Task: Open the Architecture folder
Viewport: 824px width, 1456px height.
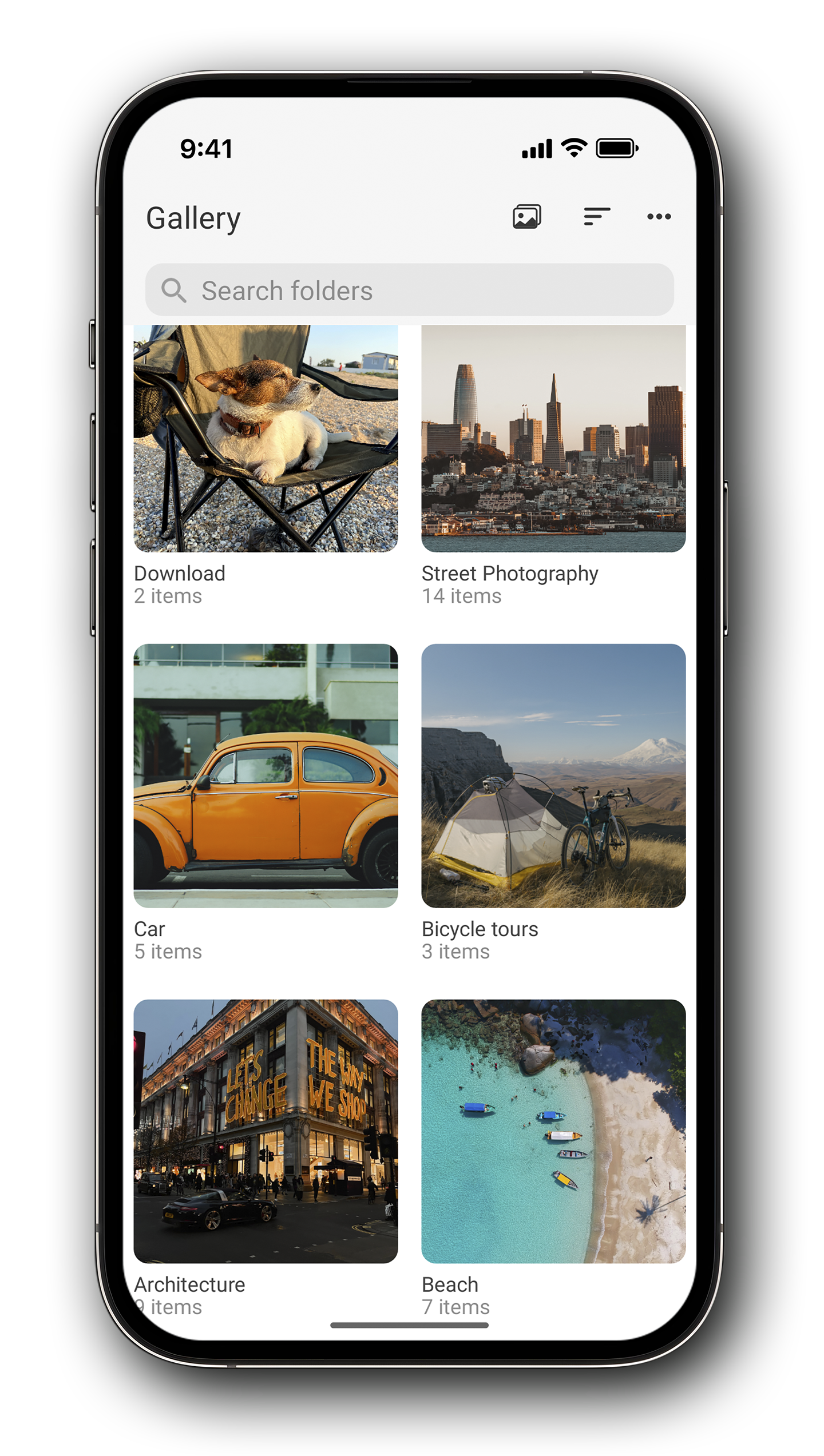Action: (266, 1131)
